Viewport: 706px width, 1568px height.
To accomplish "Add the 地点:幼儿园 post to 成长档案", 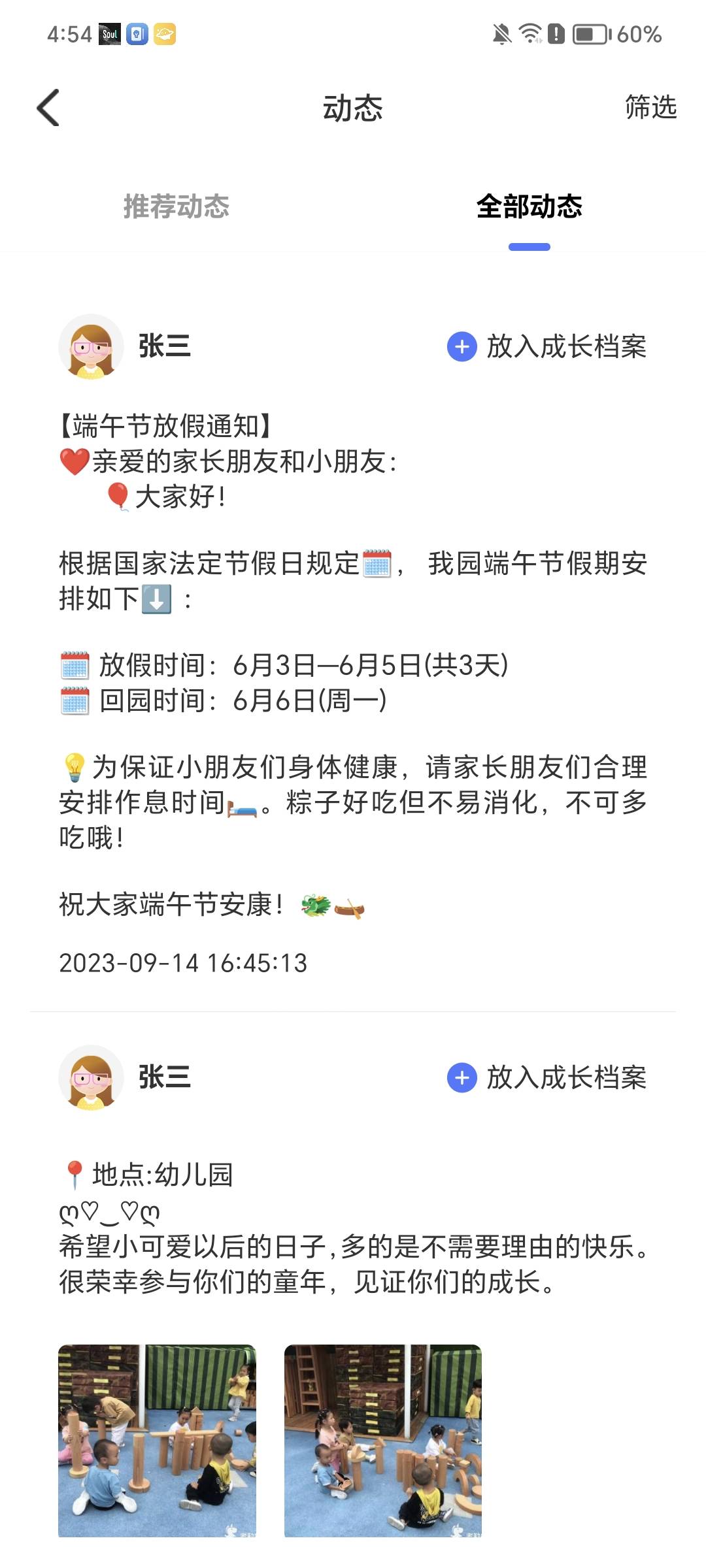I will coord(546,1077).
